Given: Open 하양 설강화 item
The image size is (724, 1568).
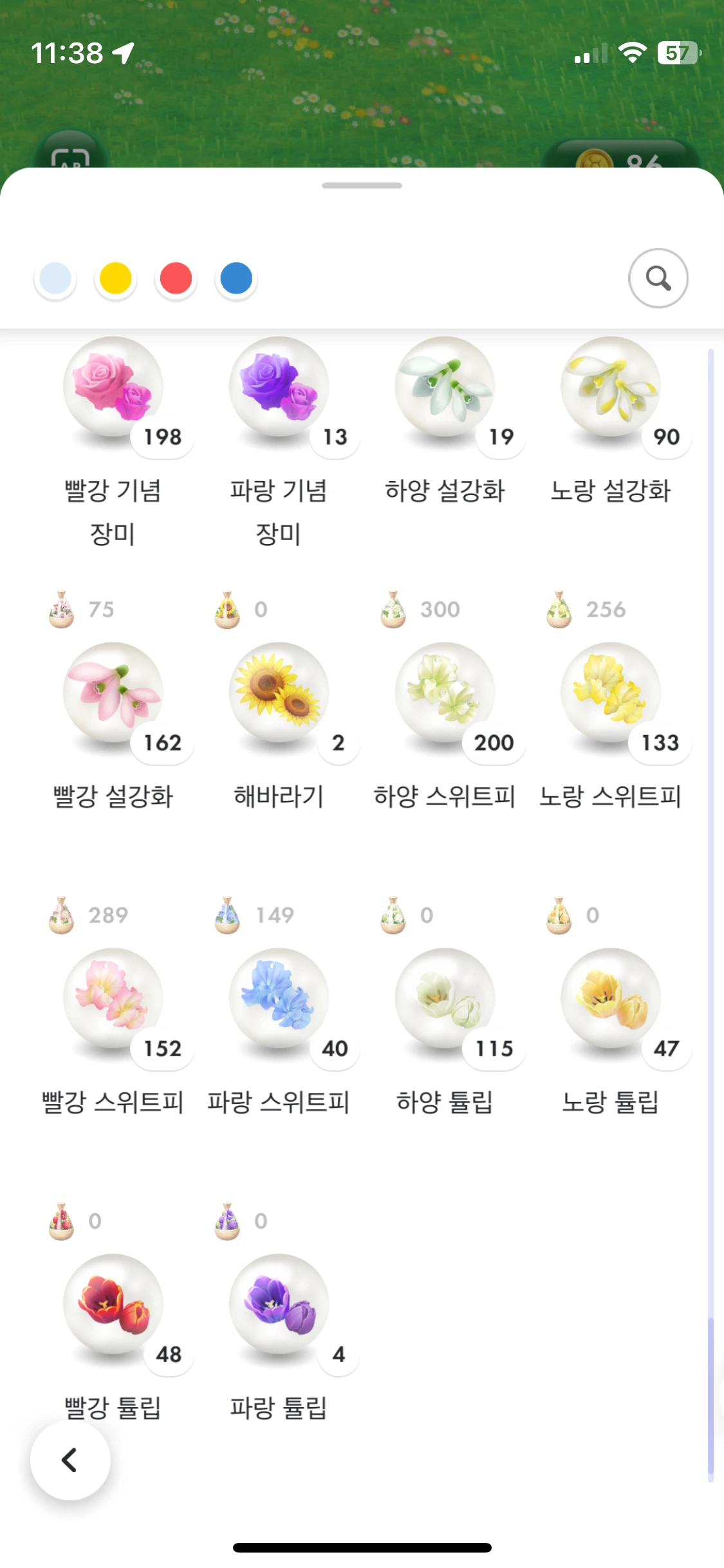Looking at the screenshot, I should coord(445,388).
